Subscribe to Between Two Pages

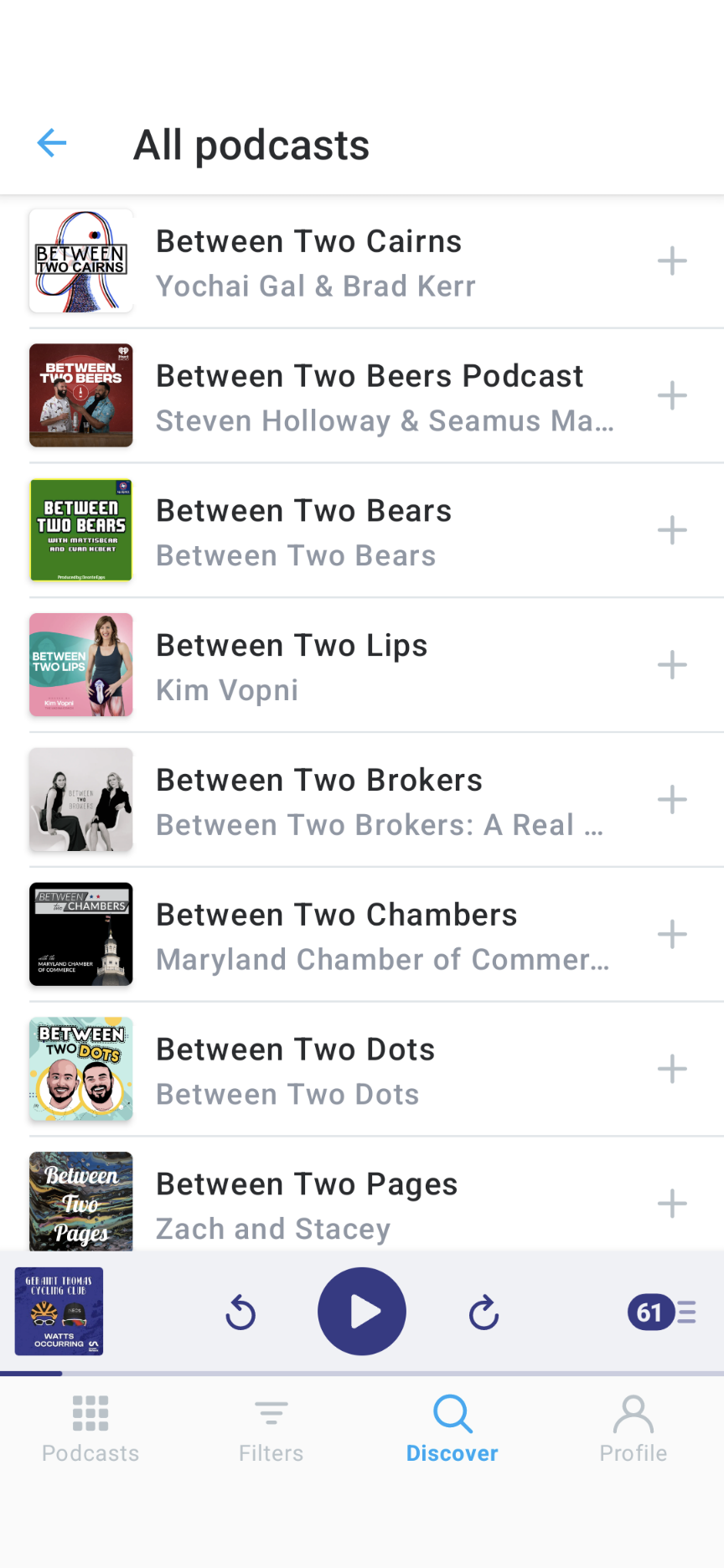pos(671,1204)
